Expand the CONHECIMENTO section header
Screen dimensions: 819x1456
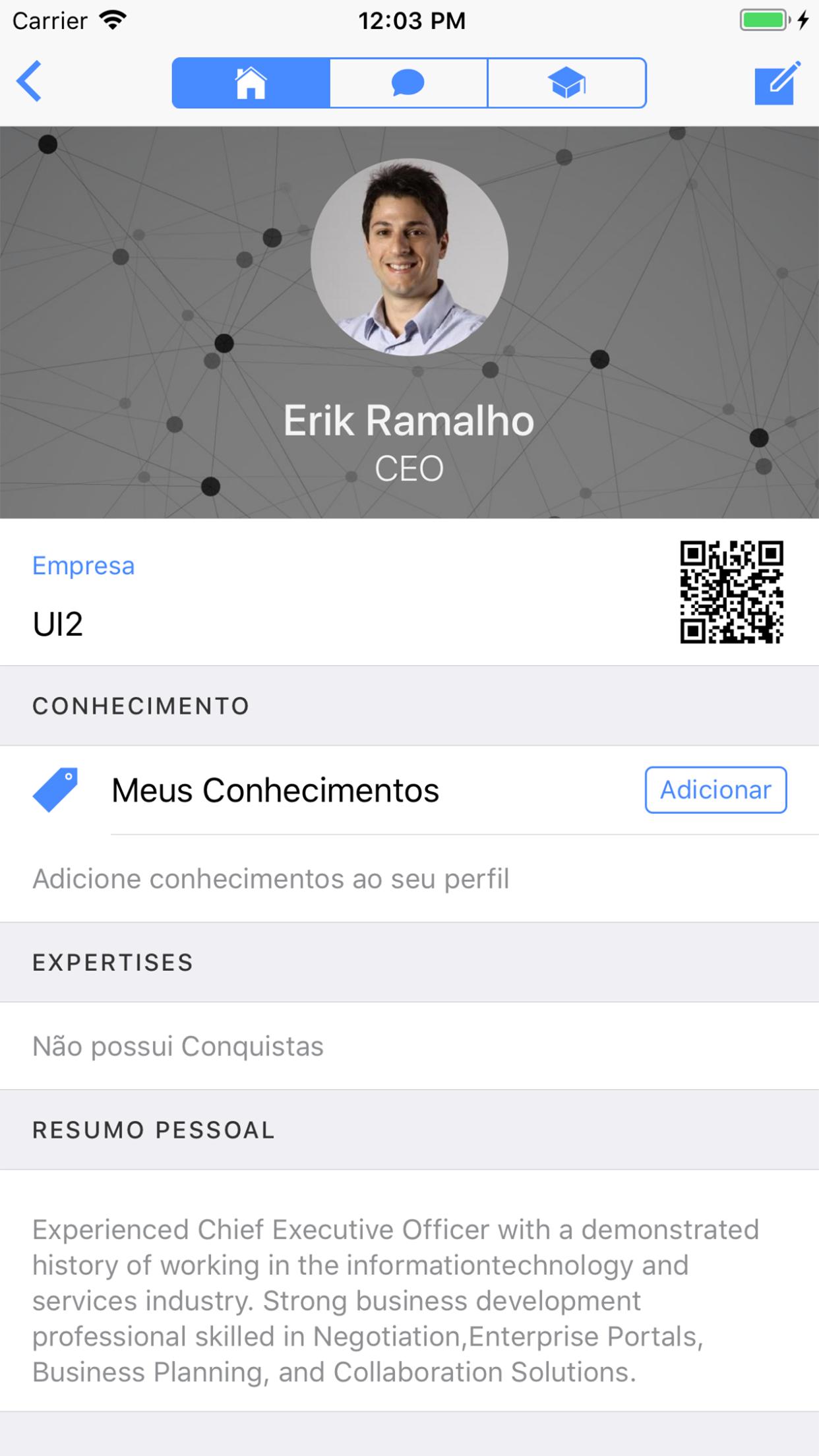point(140,705)
